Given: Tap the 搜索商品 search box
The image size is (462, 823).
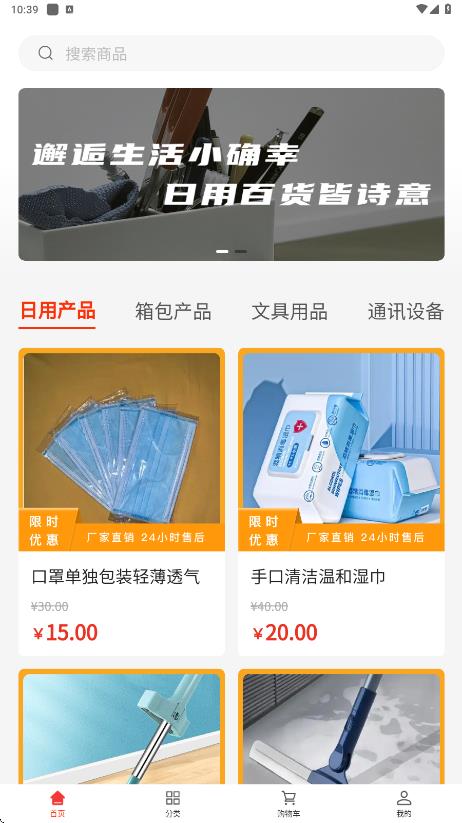Looking at the screenshot, I should 231,53.
